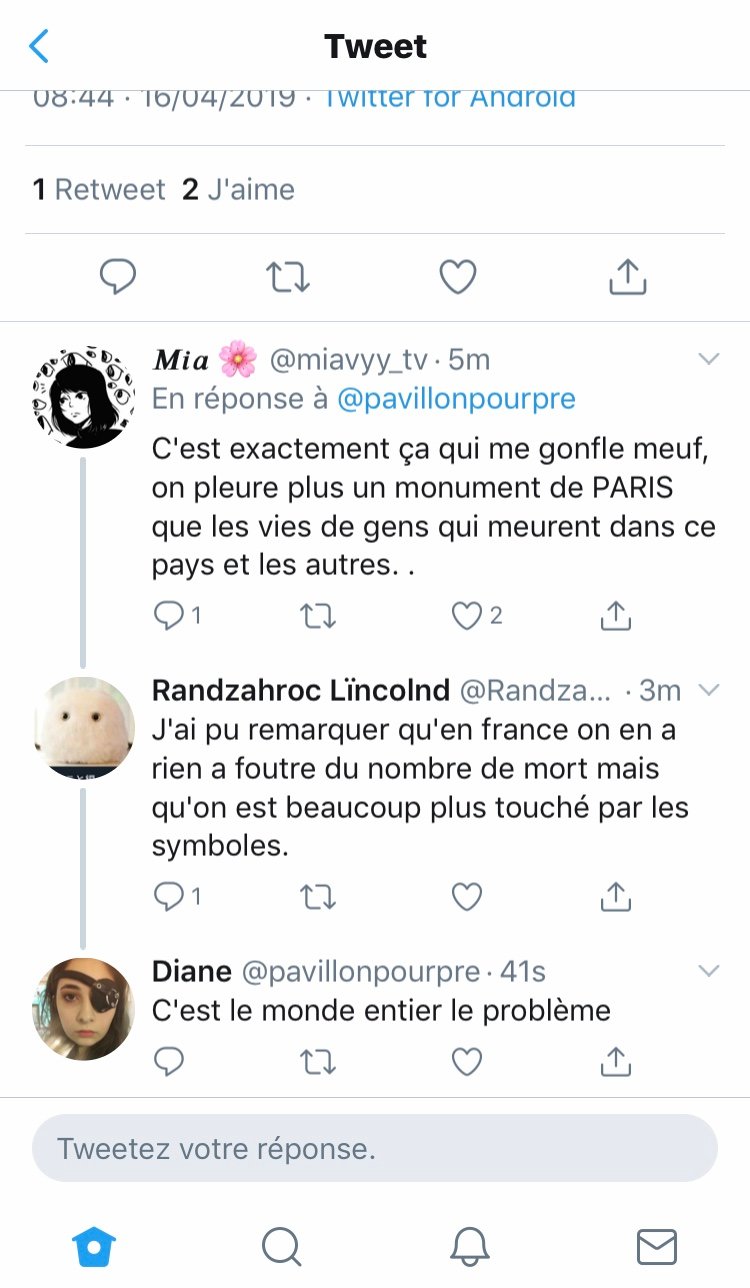Open the Twitter for Android link
The image size is (750, 1288).
click(449, 97)
